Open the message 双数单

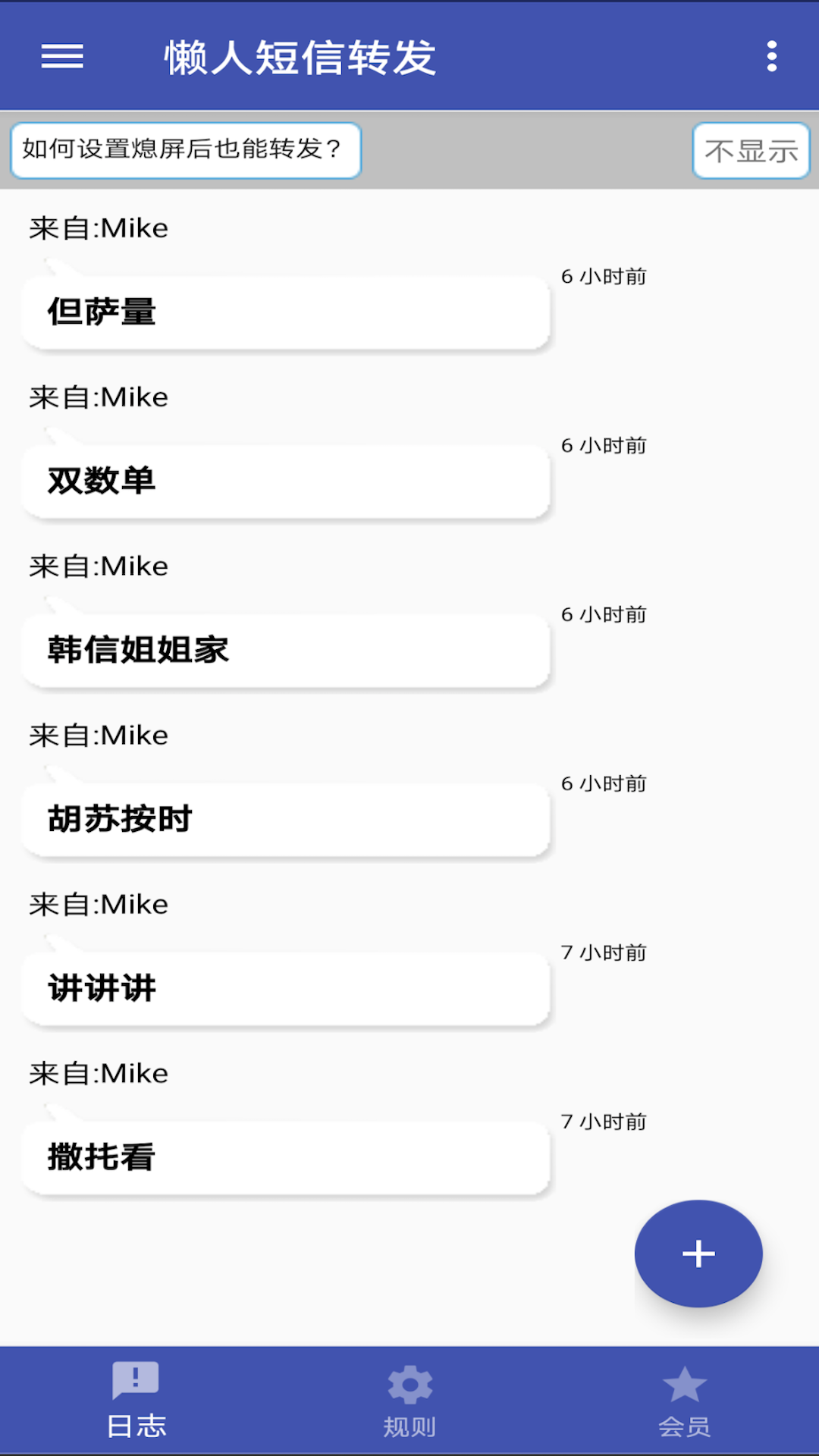pyautogui.click(x=286, y=482)
